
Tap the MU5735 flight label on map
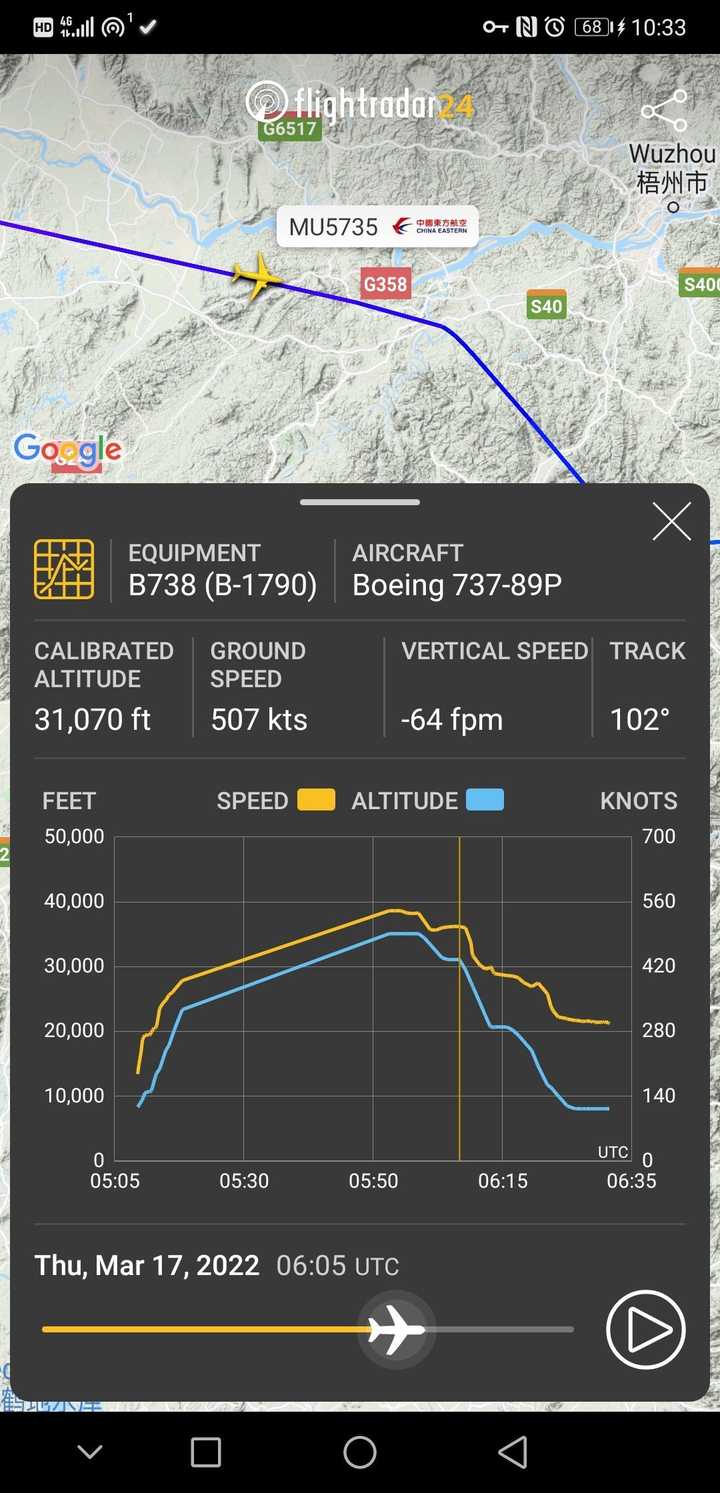pos(377,227)
